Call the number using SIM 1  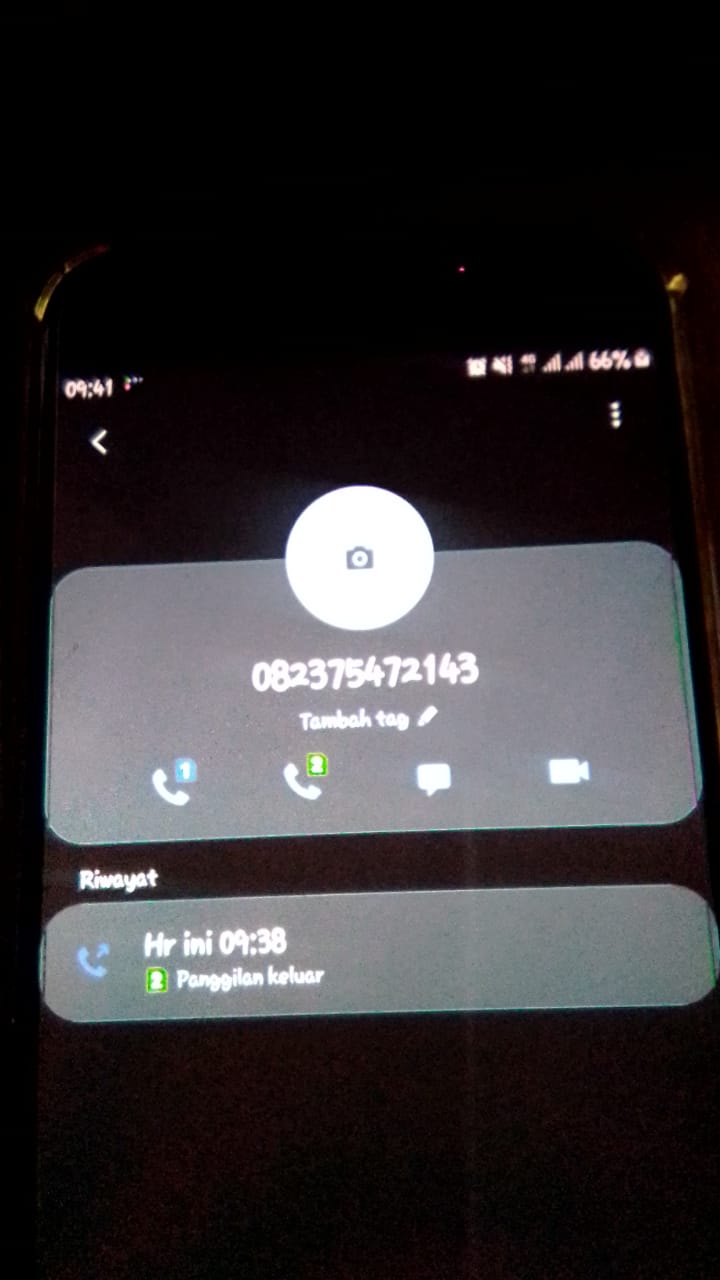click(172, 783)
